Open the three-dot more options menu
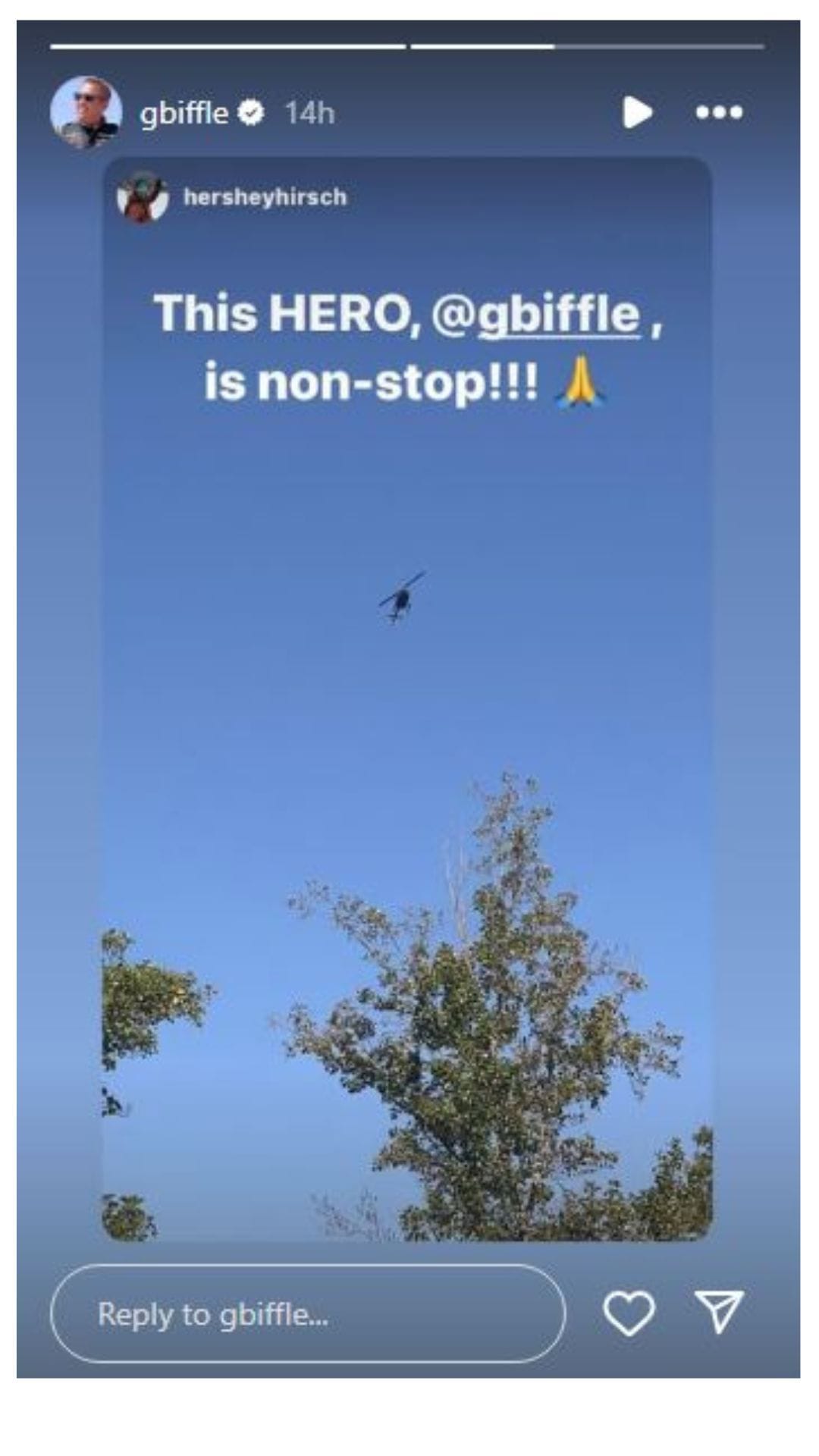The width and height of the screenshot is (819, 1456). click(x=719, y=112)
